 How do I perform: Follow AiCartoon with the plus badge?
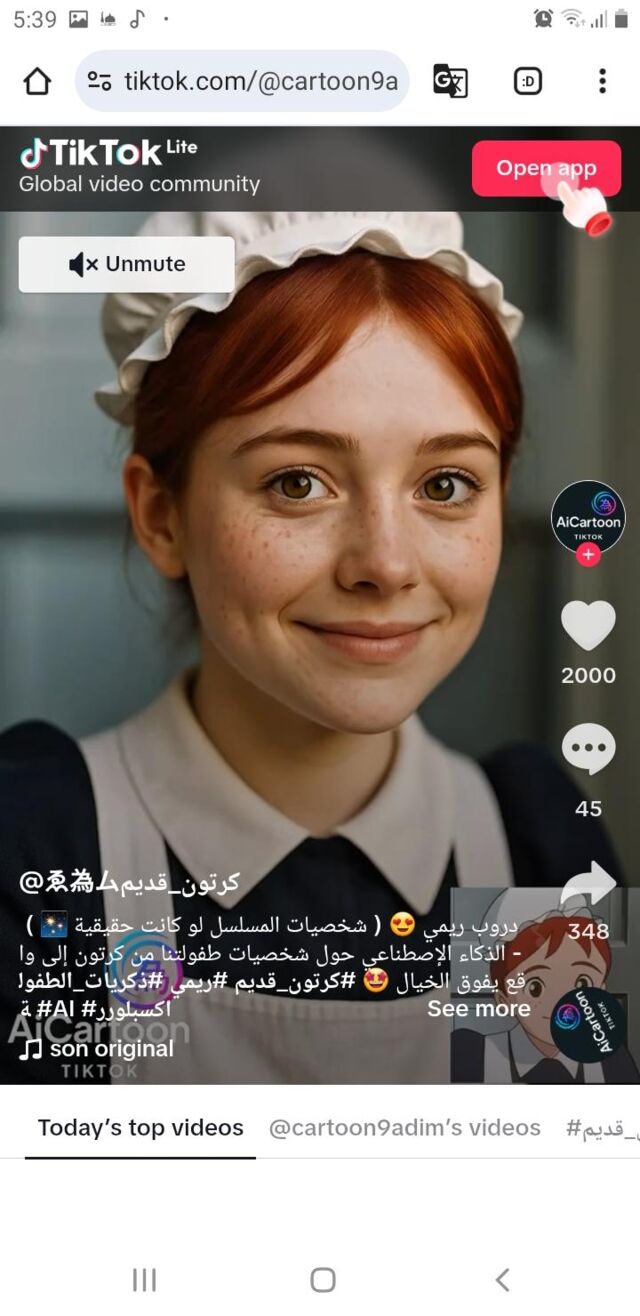(588, 555)
